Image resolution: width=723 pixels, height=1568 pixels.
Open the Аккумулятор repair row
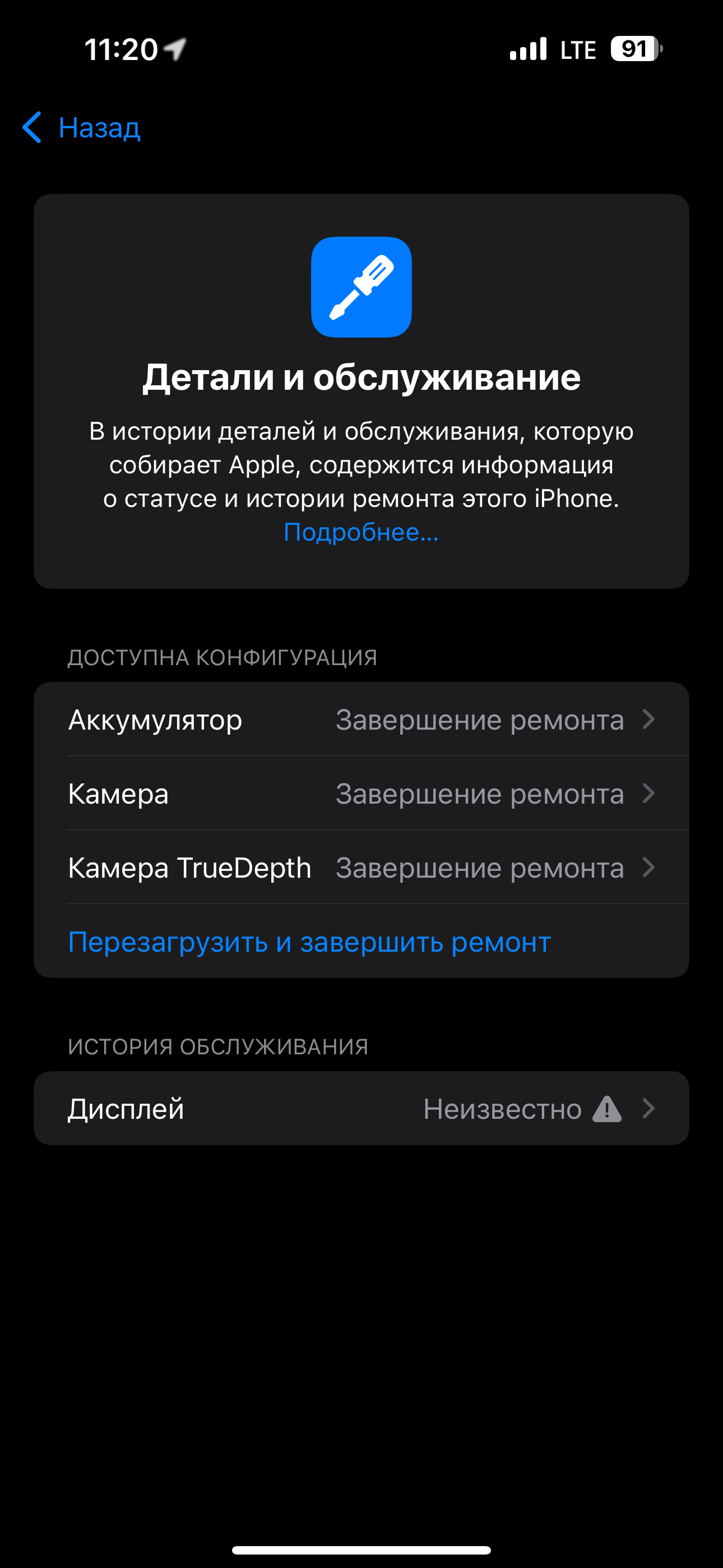tap(361, 720)
